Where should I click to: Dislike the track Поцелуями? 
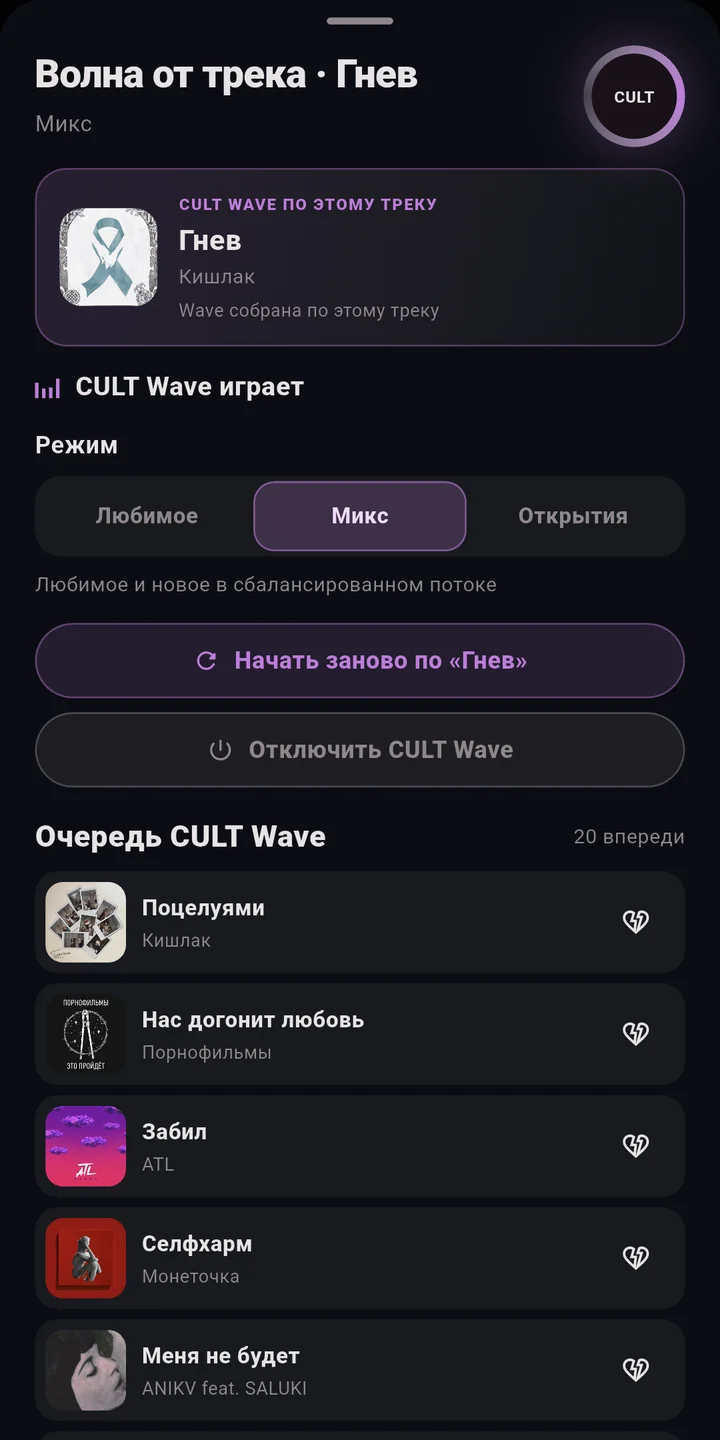point(636,922)
